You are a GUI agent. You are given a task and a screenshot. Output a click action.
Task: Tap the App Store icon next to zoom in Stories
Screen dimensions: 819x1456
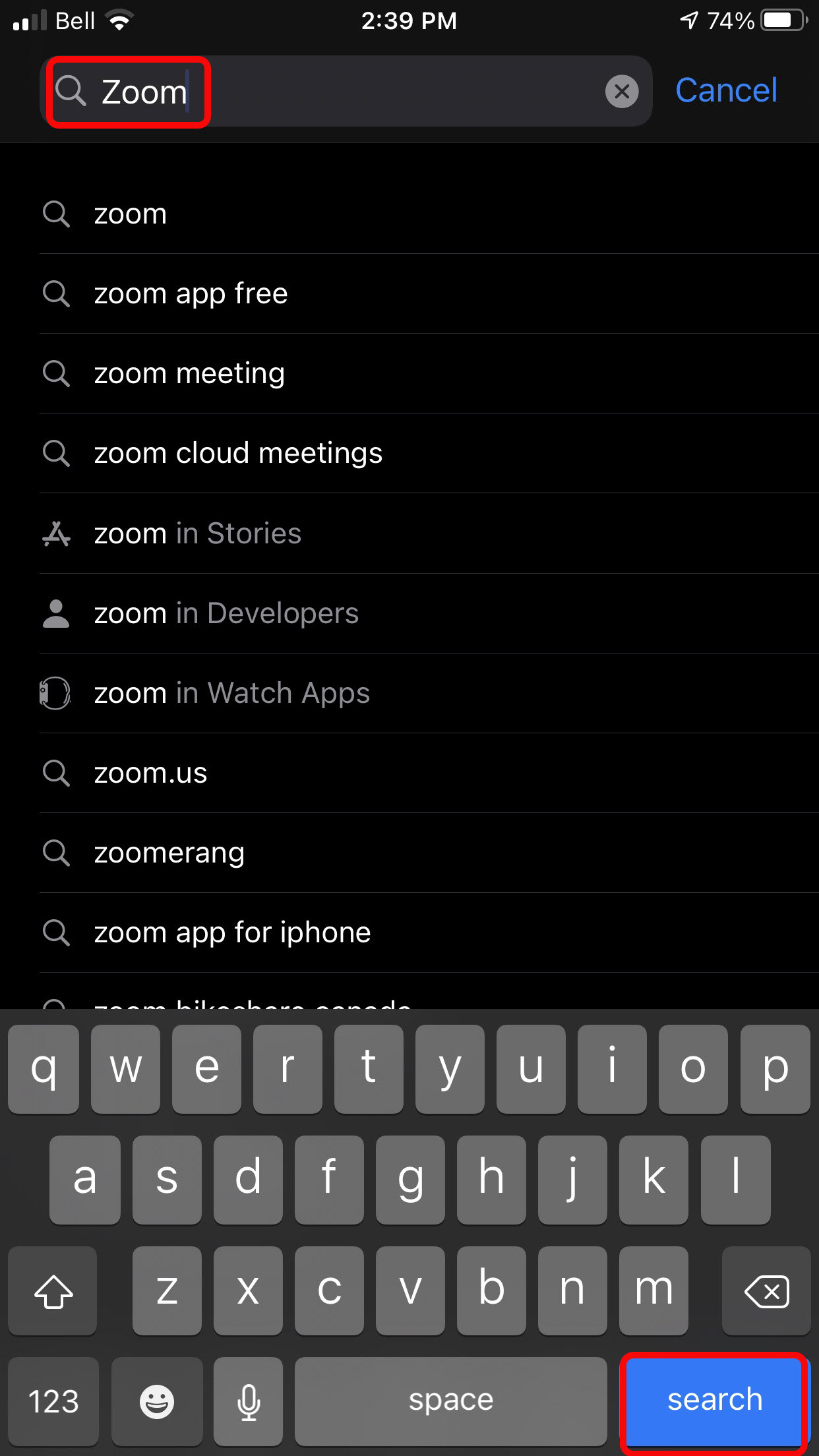(x=57, y=533)
